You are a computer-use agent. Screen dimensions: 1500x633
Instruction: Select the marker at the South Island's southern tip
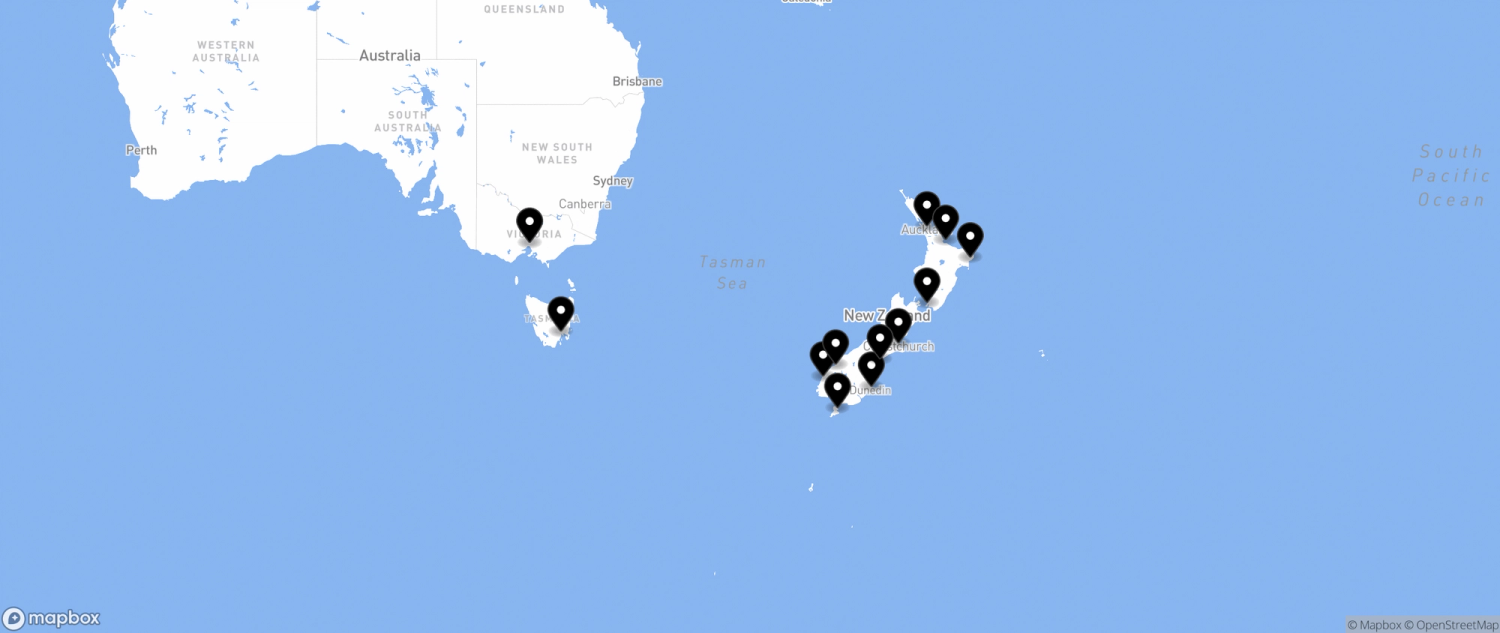click(x=837, y=388)
